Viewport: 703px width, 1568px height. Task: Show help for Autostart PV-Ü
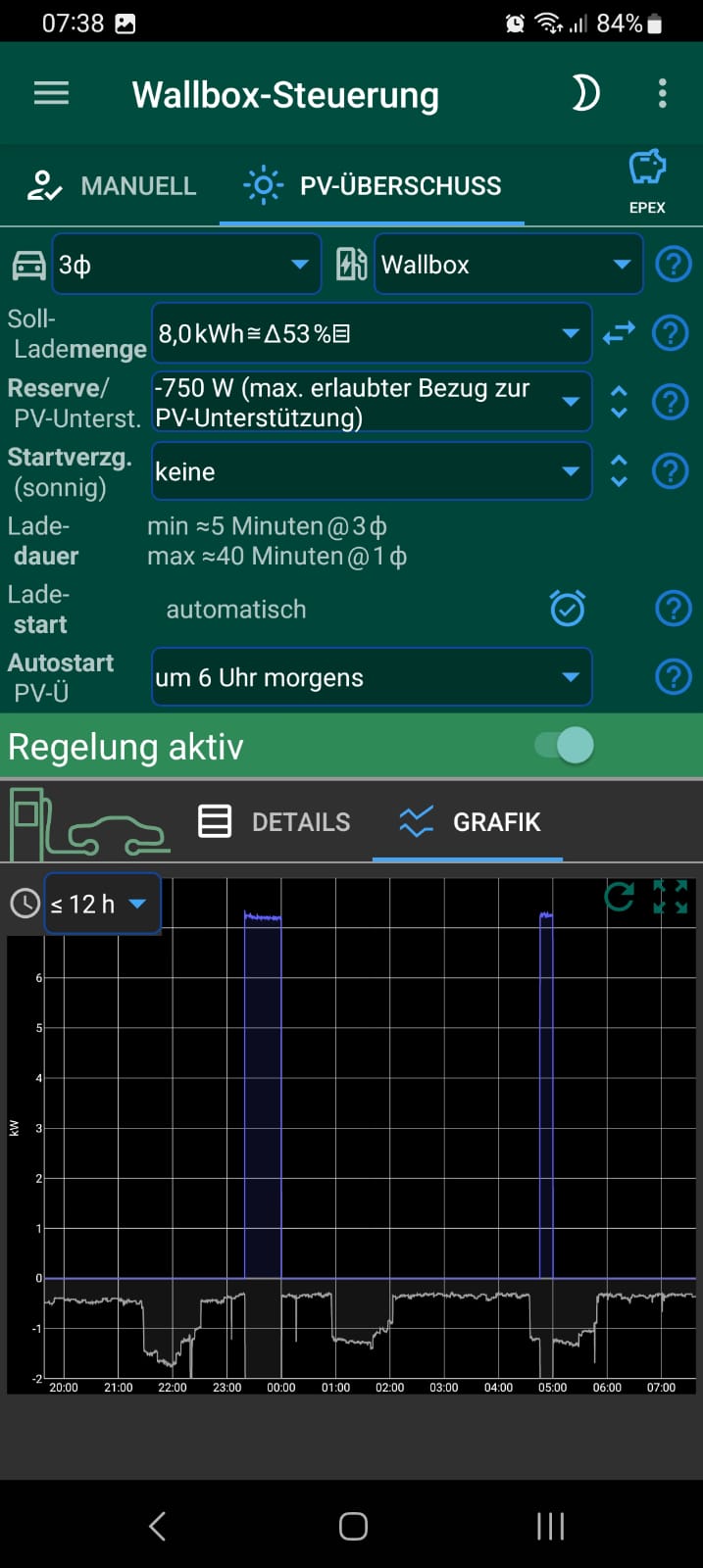point(673,677)
